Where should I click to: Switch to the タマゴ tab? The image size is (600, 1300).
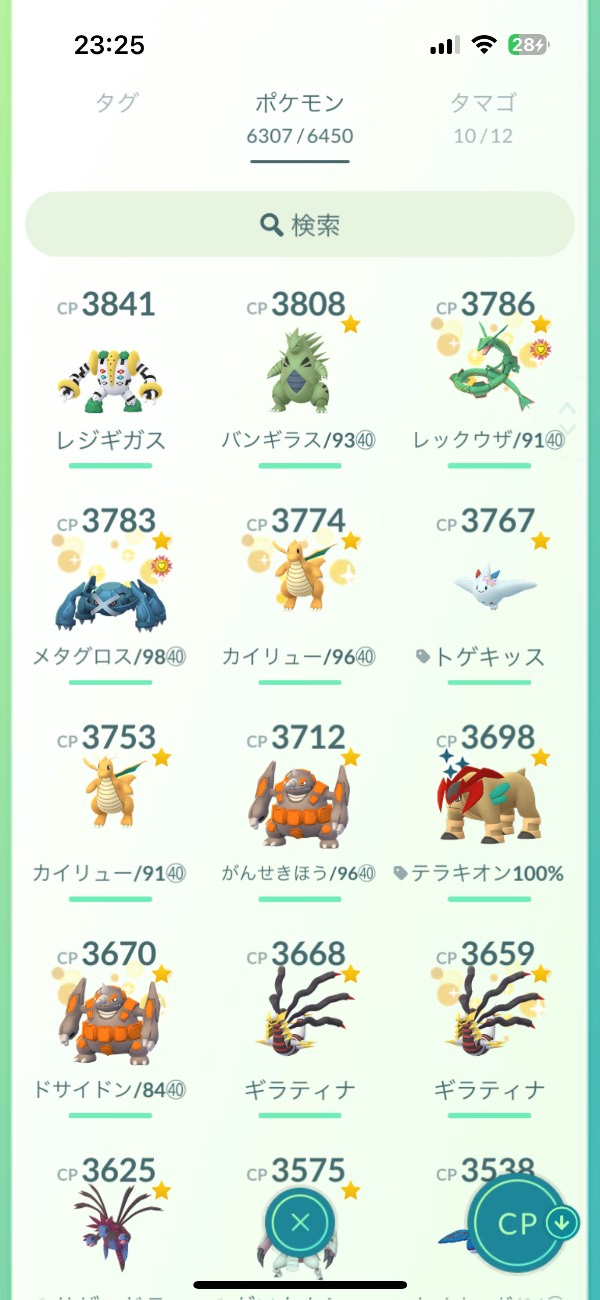483,102
